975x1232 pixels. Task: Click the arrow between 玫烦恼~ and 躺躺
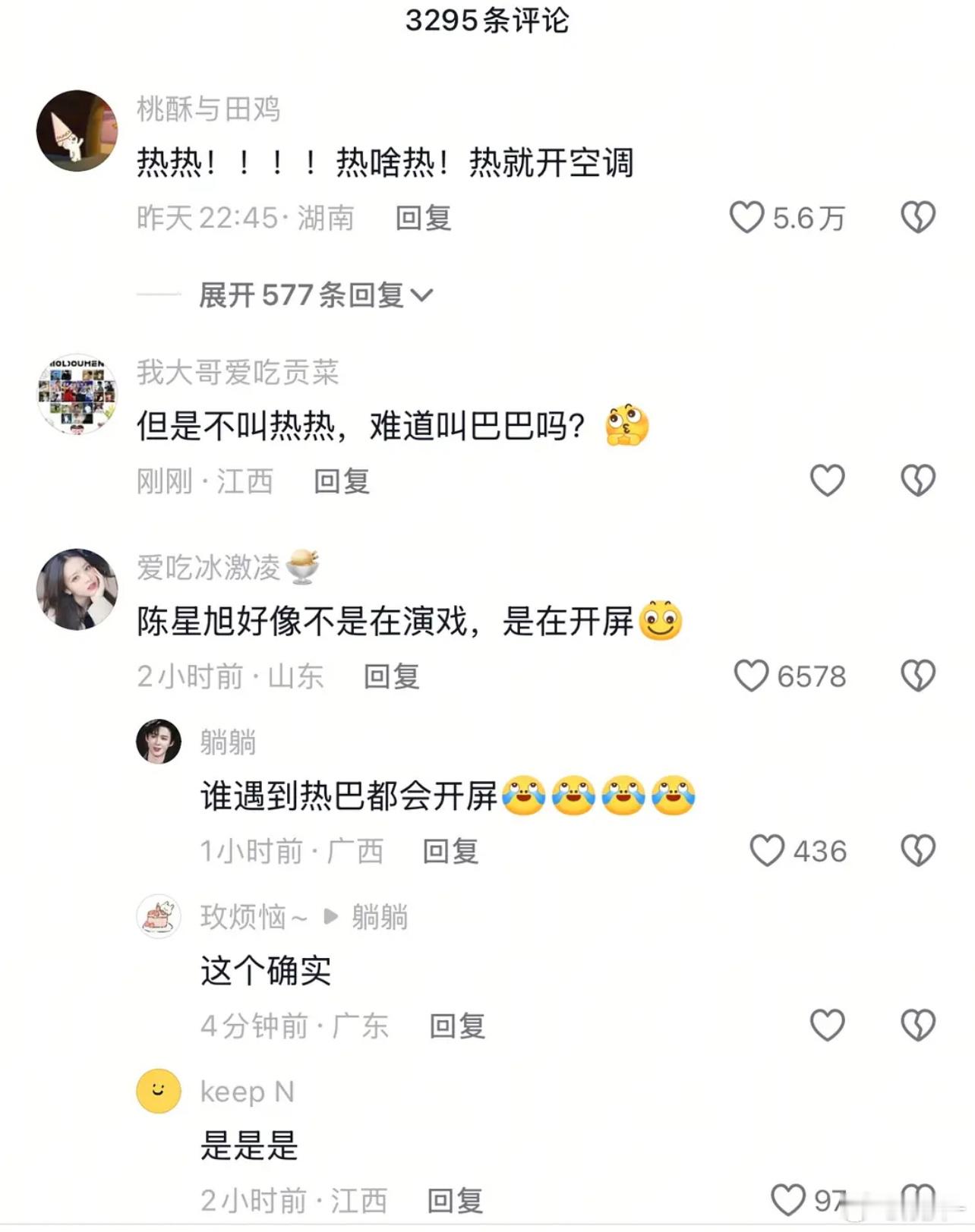coord(331,916)
